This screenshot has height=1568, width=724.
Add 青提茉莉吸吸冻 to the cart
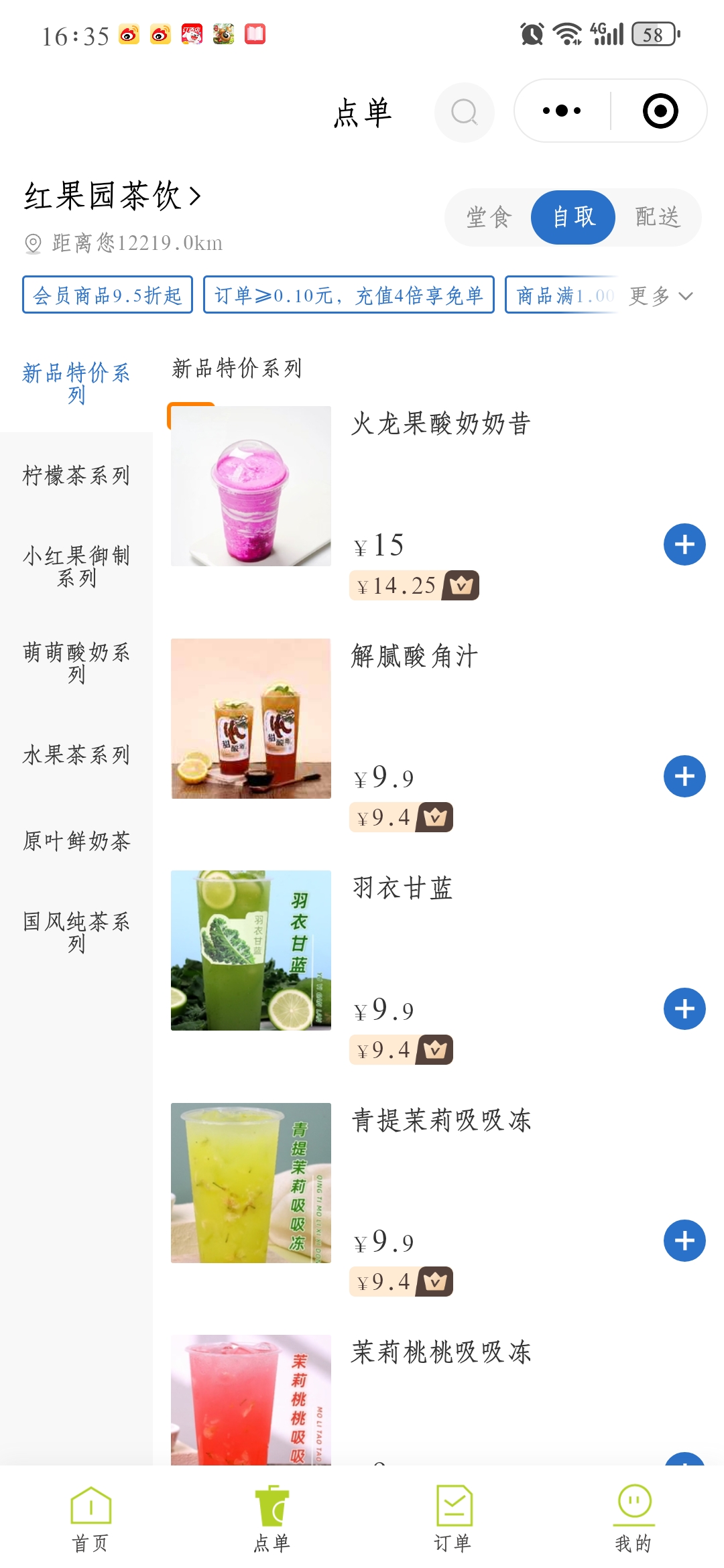coord(684,1241)
